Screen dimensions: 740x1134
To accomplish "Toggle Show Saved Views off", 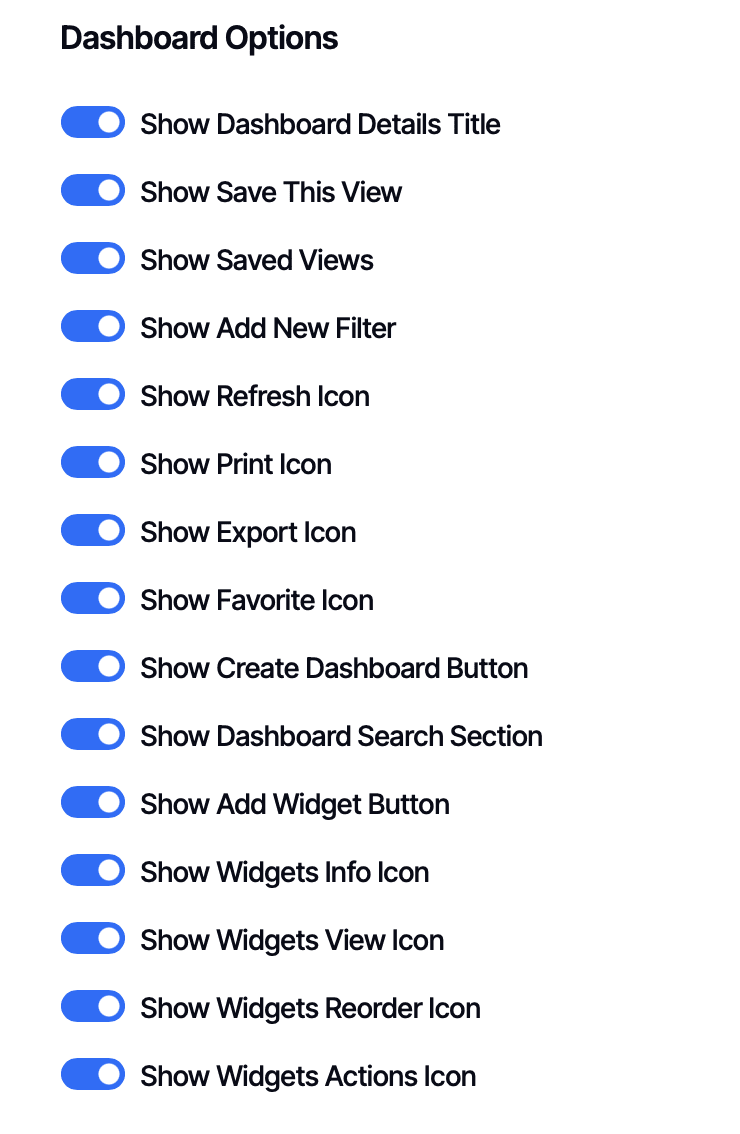I will point(93,259).
